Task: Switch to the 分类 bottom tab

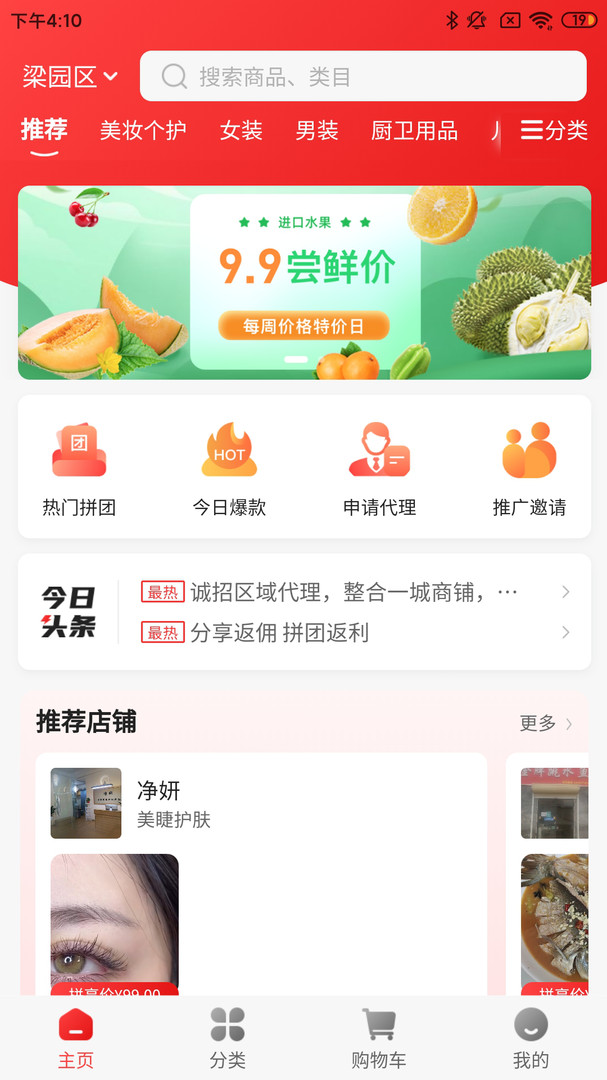Action: point(227,1038)
